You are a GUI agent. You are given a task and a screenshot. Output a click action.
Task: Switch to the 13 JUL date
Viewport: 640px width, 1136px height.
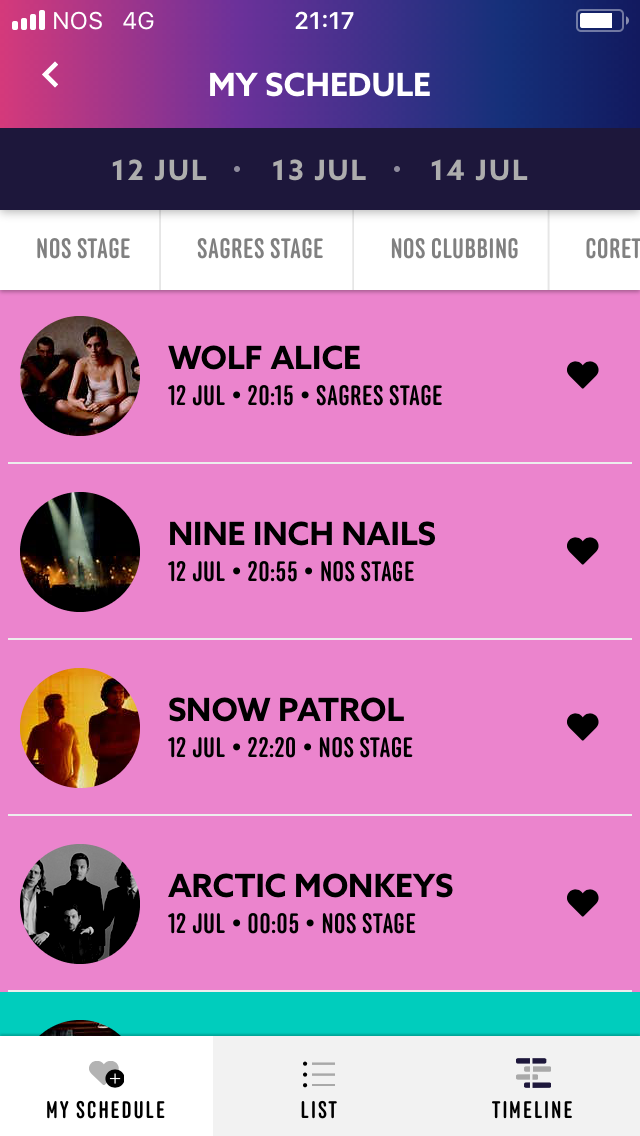[x=318, y=171]
